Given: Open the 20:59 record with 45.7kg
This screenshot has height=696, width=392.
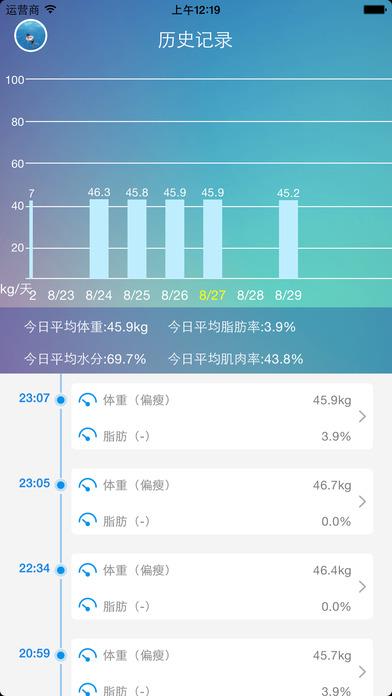Looking at the screenshot, I should point(222,667).
